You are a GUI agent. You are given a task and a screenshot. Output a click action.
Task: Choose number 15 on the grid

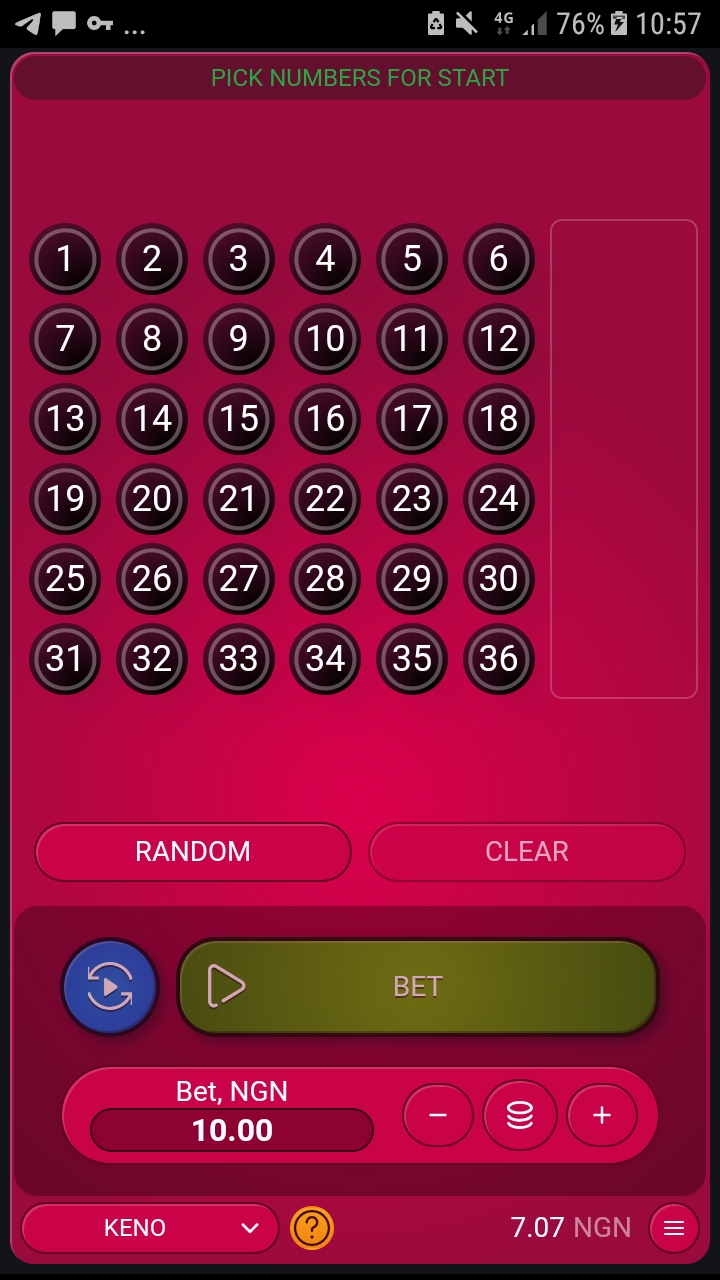point(239,419)
